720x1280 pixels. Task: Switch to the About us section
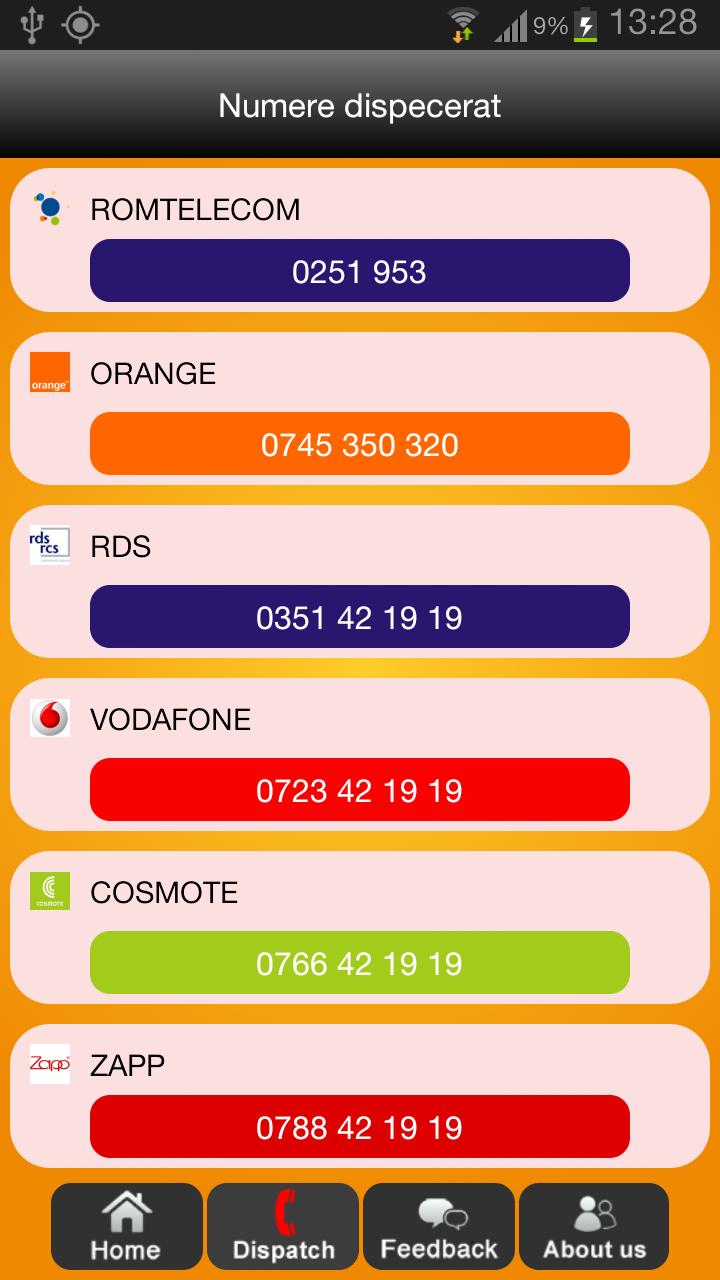(594, 1227)
